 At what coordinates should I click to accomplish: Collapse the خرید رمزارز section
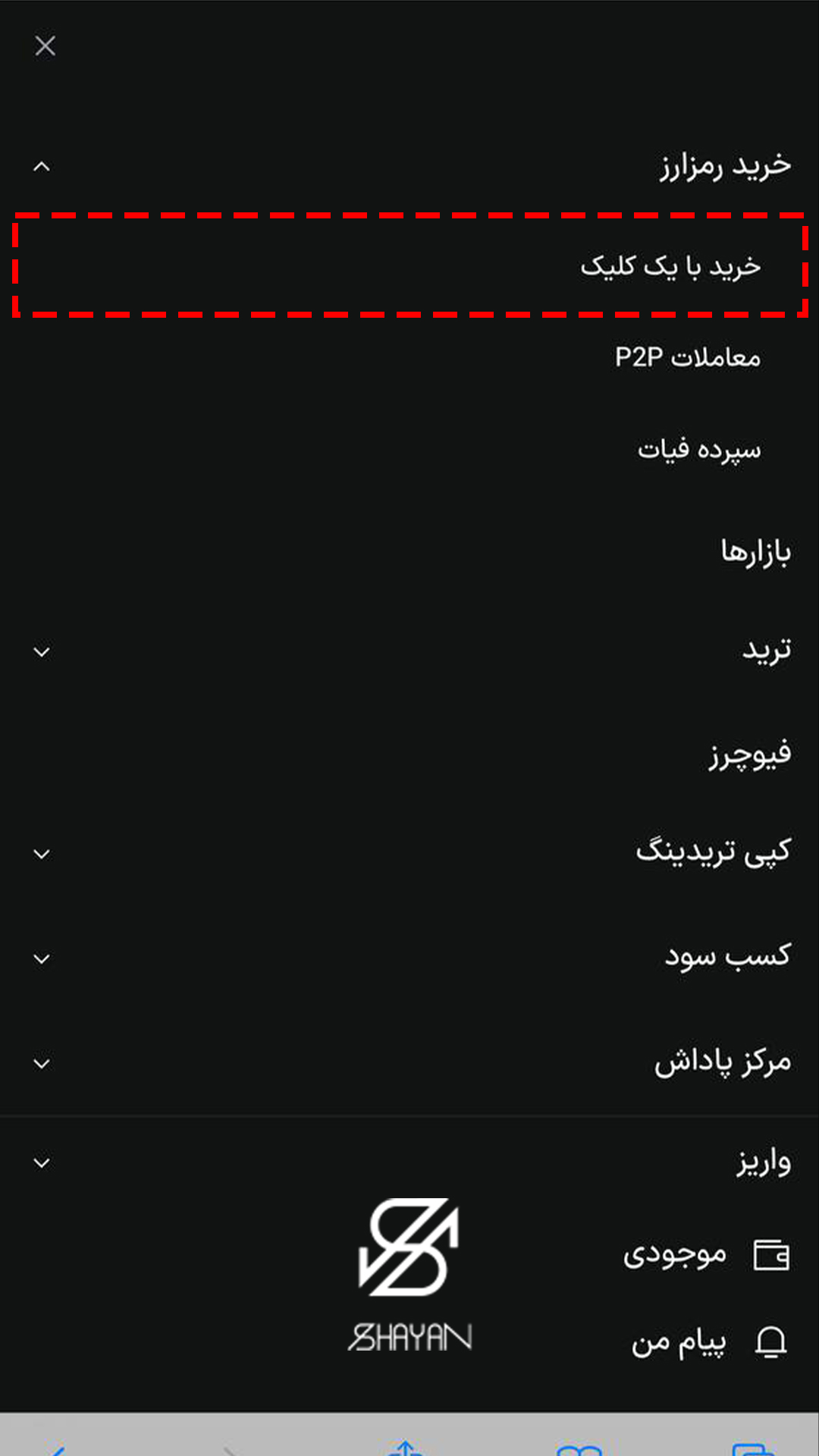click(x=42, y=166)
